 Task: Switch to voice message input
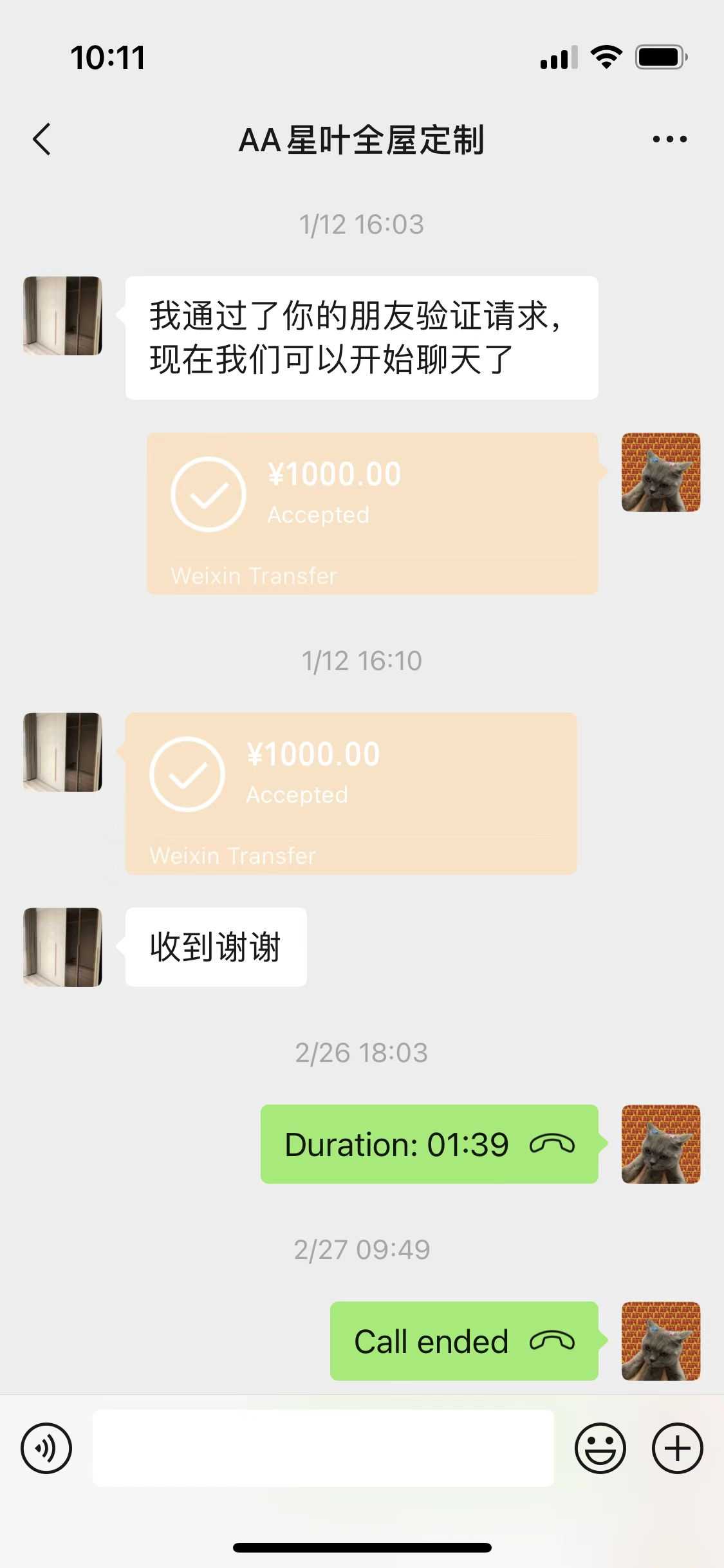pyautogui.click(x=46, y=1448)
